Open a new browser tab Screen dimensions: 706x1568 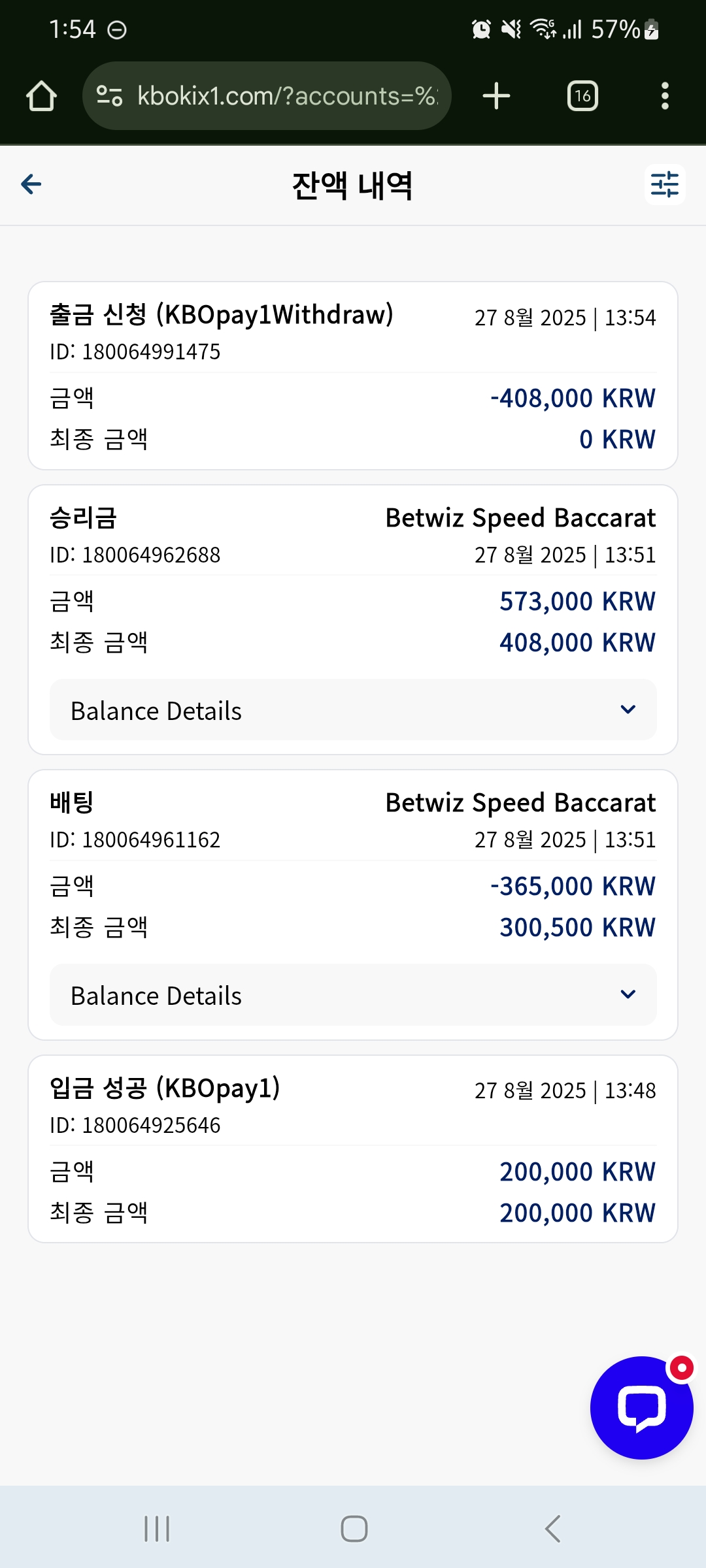496,96
